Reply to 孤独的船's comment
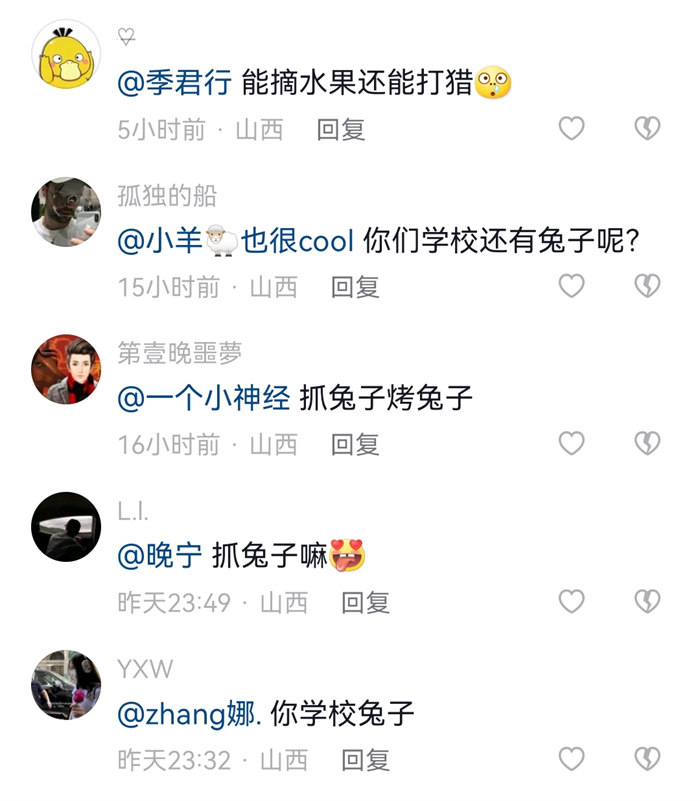The image size is (700, 801). coord(355,287)
